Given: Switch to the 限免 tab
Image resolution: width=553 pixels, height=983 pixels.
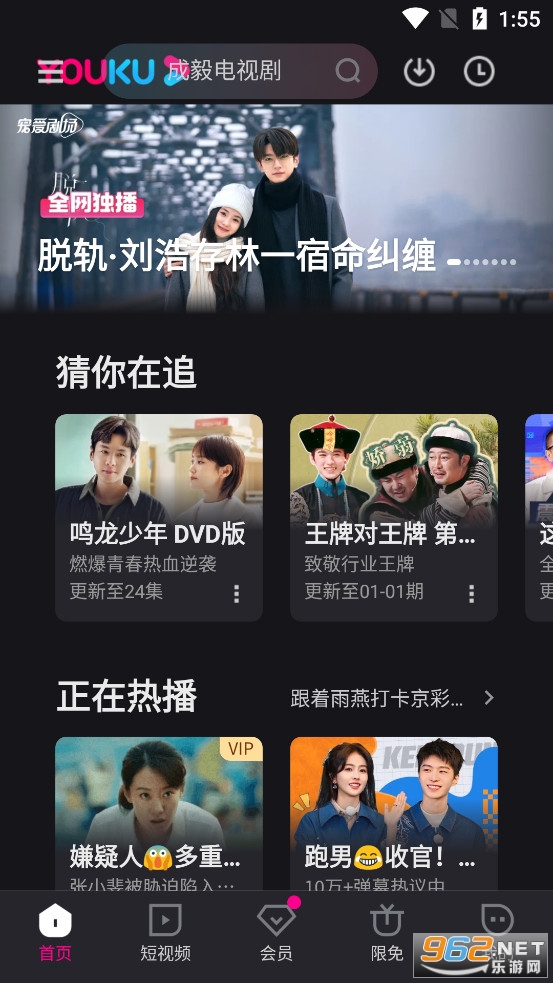Looking at the screenshot, I should (387, 933).
